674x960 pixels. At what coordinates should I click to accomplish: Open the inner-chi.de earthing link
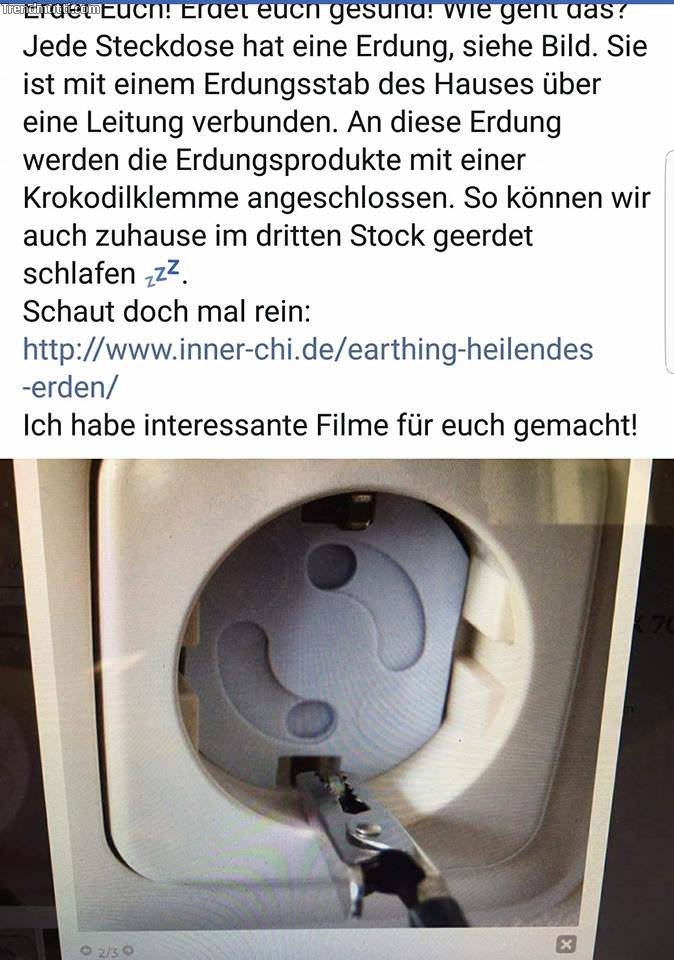coord(307,350)
